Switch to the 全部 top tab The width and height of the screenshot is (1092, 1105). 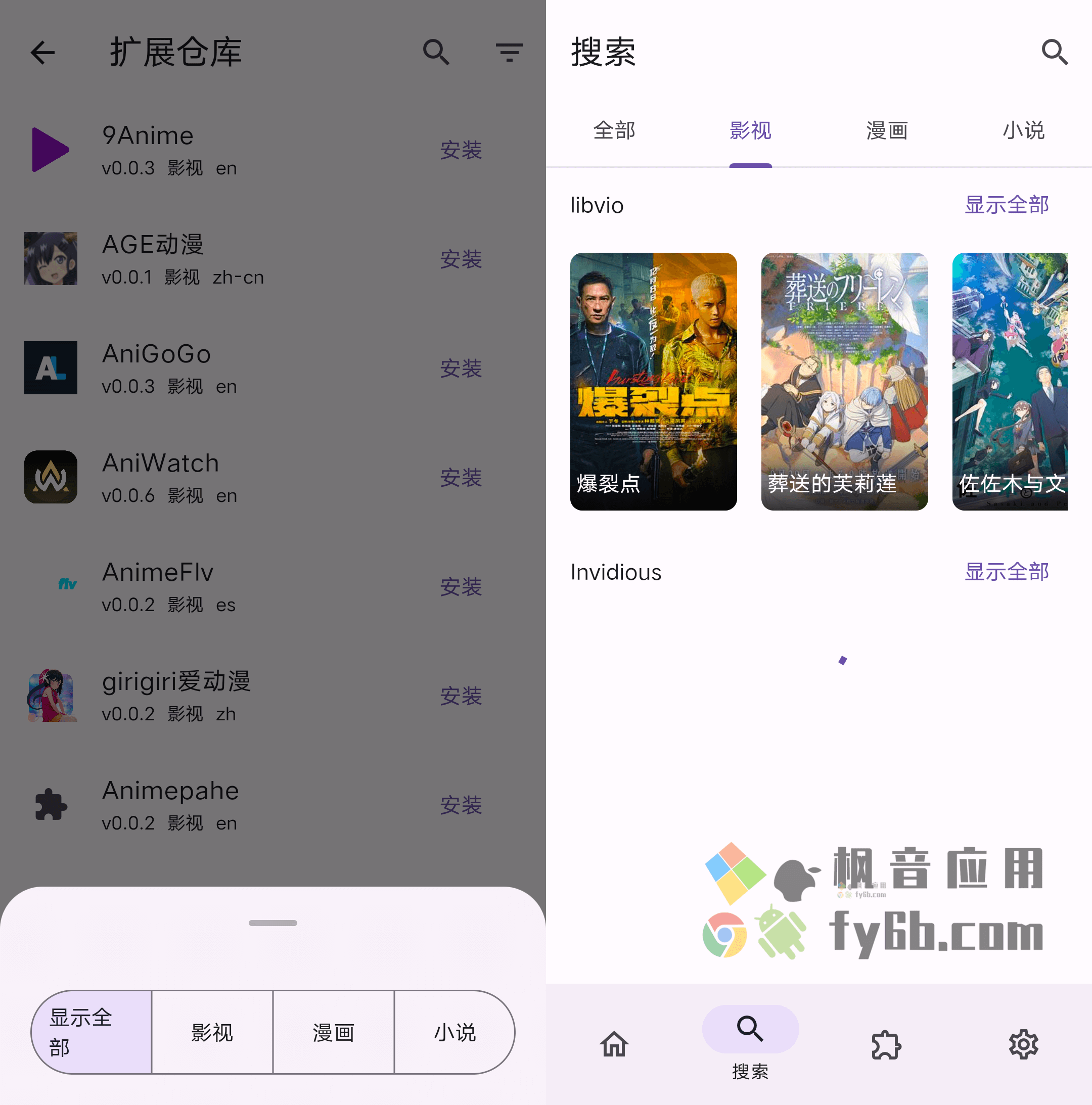coord(614,131)
